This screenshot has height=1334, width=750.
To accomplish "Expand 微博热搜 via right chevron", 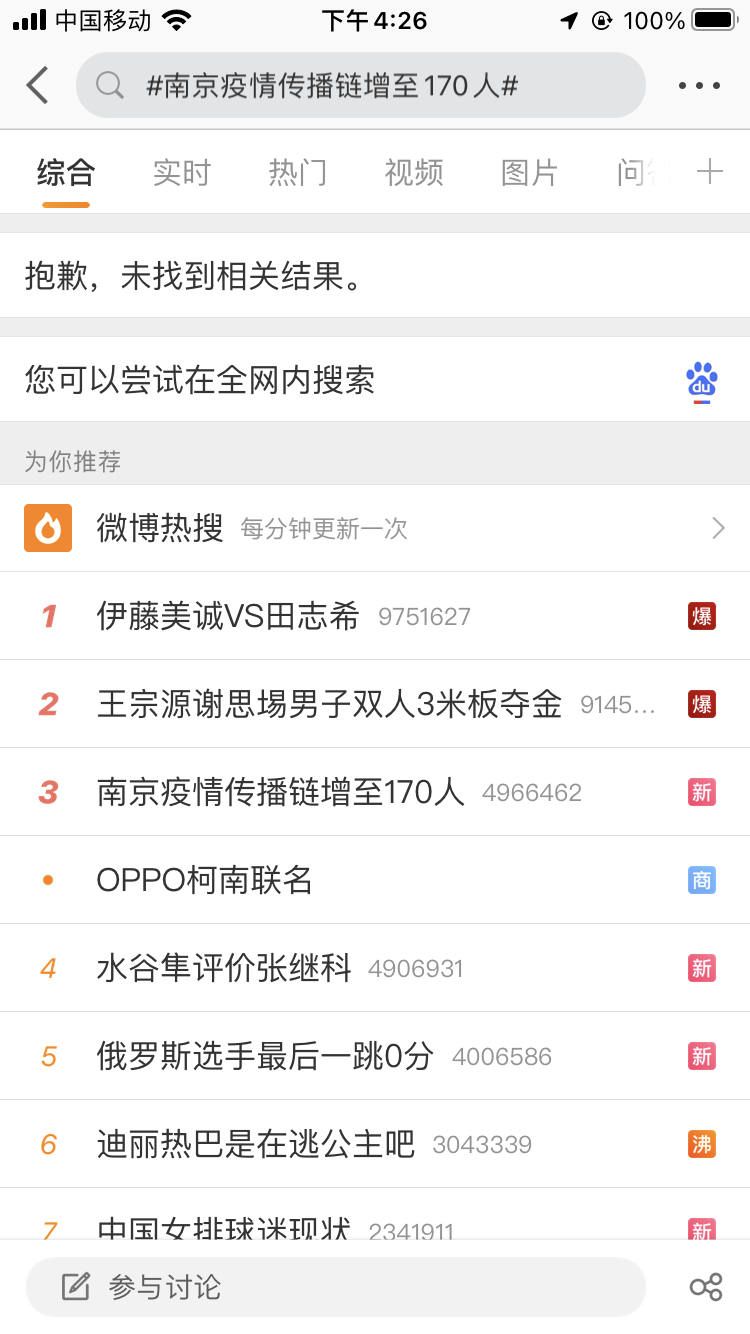I will coord(717,527).
